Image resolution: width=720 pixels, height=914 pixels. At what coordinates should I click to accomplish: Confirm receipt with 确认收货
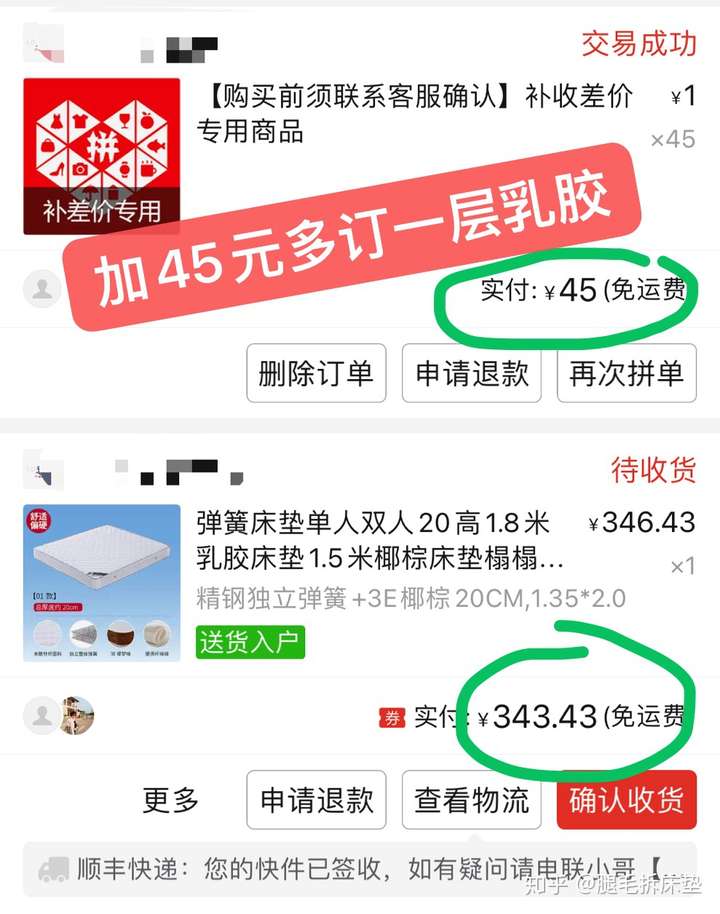point(626,800)
